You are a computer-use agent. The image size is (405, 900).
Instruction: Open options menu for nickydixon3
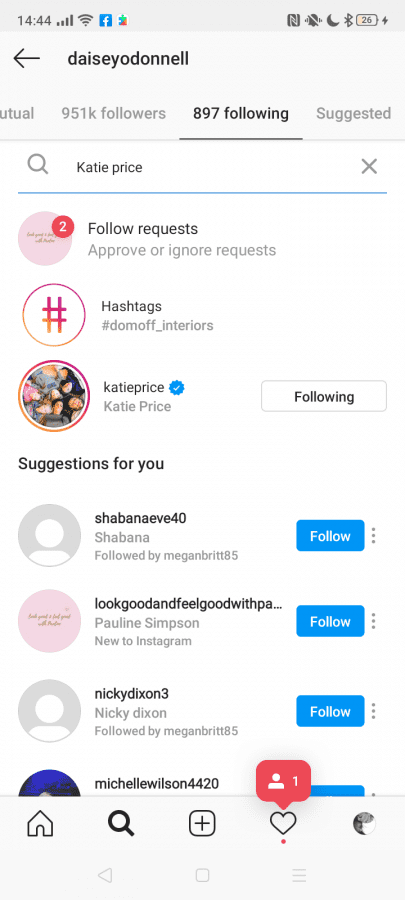click(x=373, y=711)
